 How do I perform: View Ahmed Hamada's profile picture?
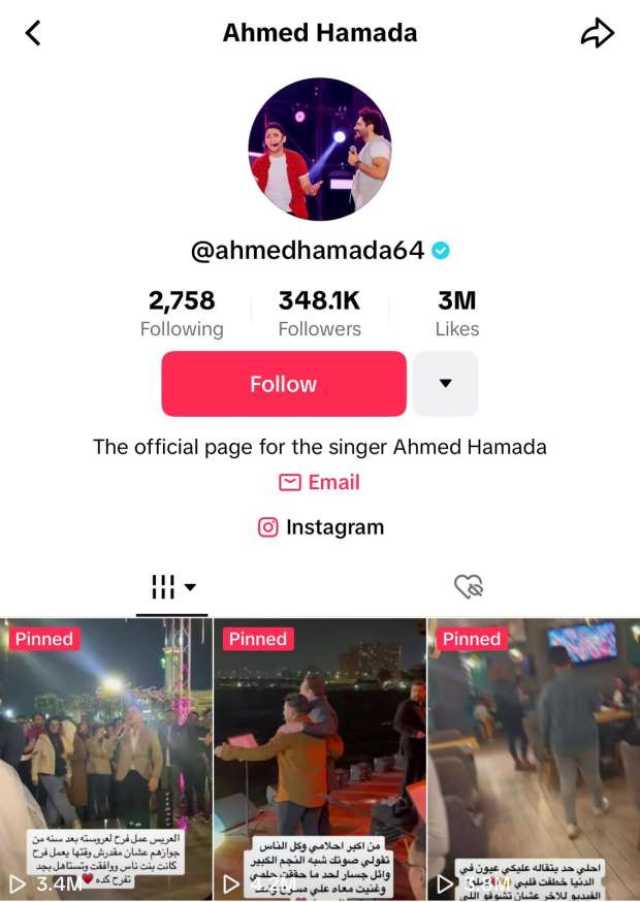[319, 150]
